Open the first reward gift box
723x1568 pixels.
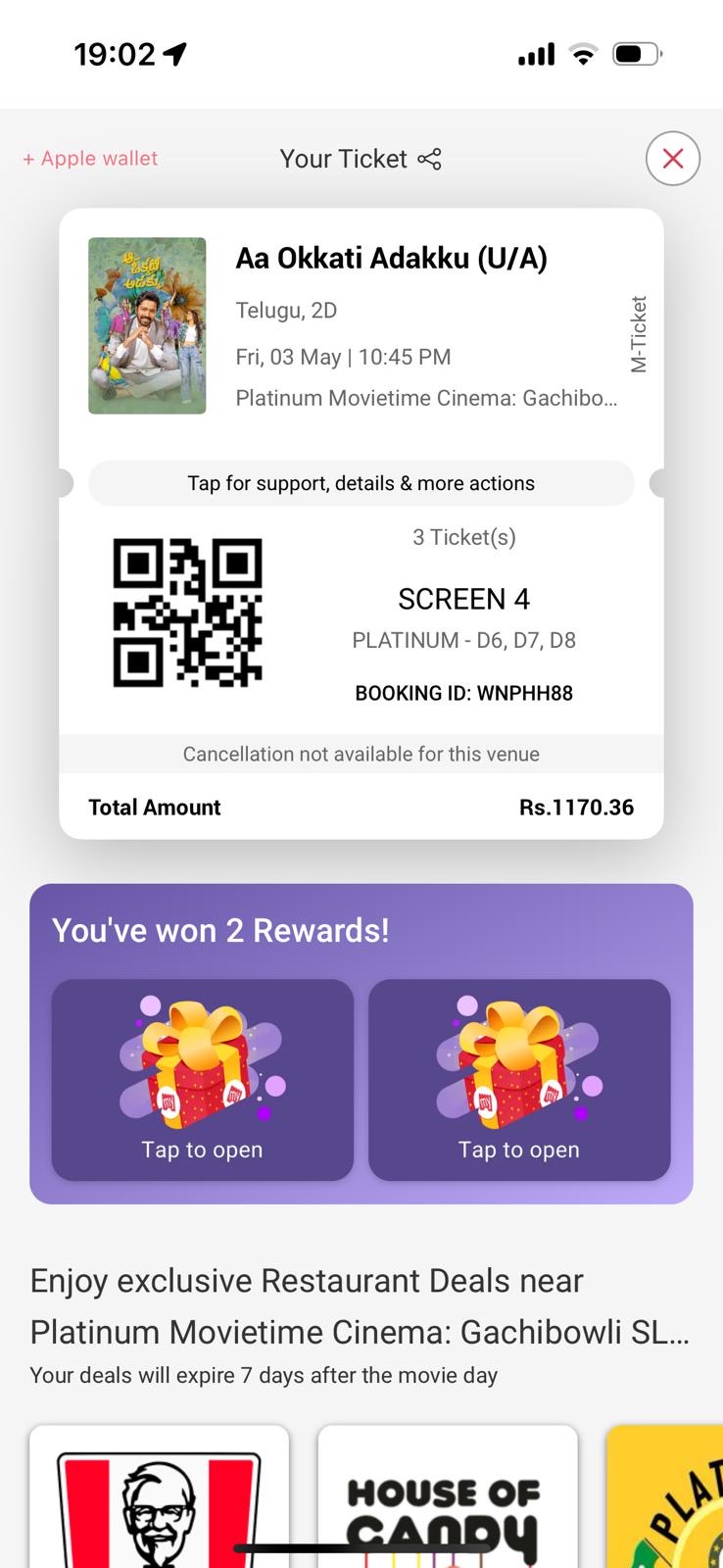(202, 1080)
